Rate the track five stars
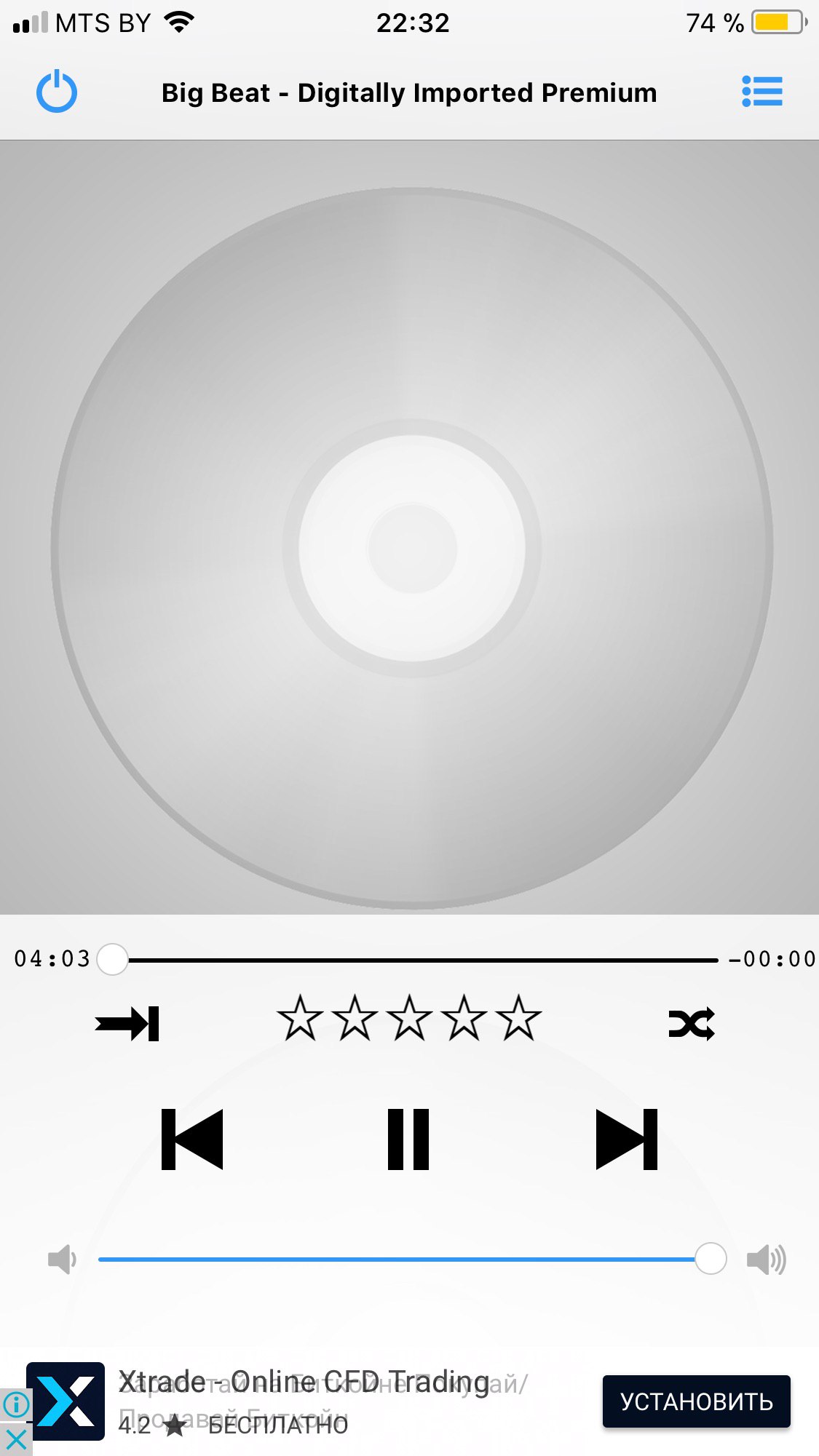The width and height of the screenshot is (819, 1456). [519, 1018]
